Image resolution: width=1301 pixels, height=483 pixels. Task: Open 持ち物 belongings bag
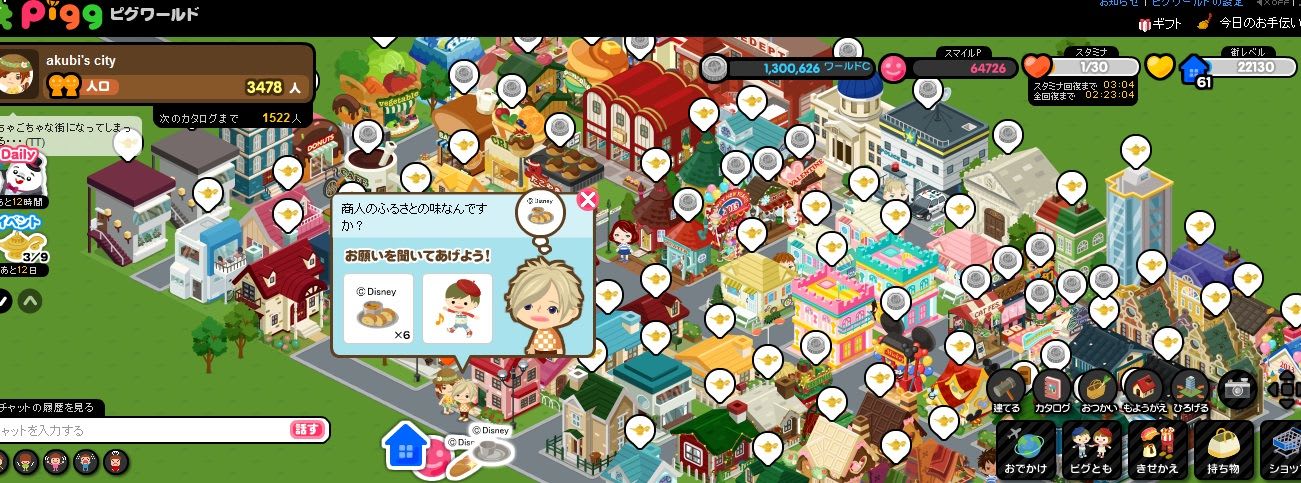click(1222, 451)
